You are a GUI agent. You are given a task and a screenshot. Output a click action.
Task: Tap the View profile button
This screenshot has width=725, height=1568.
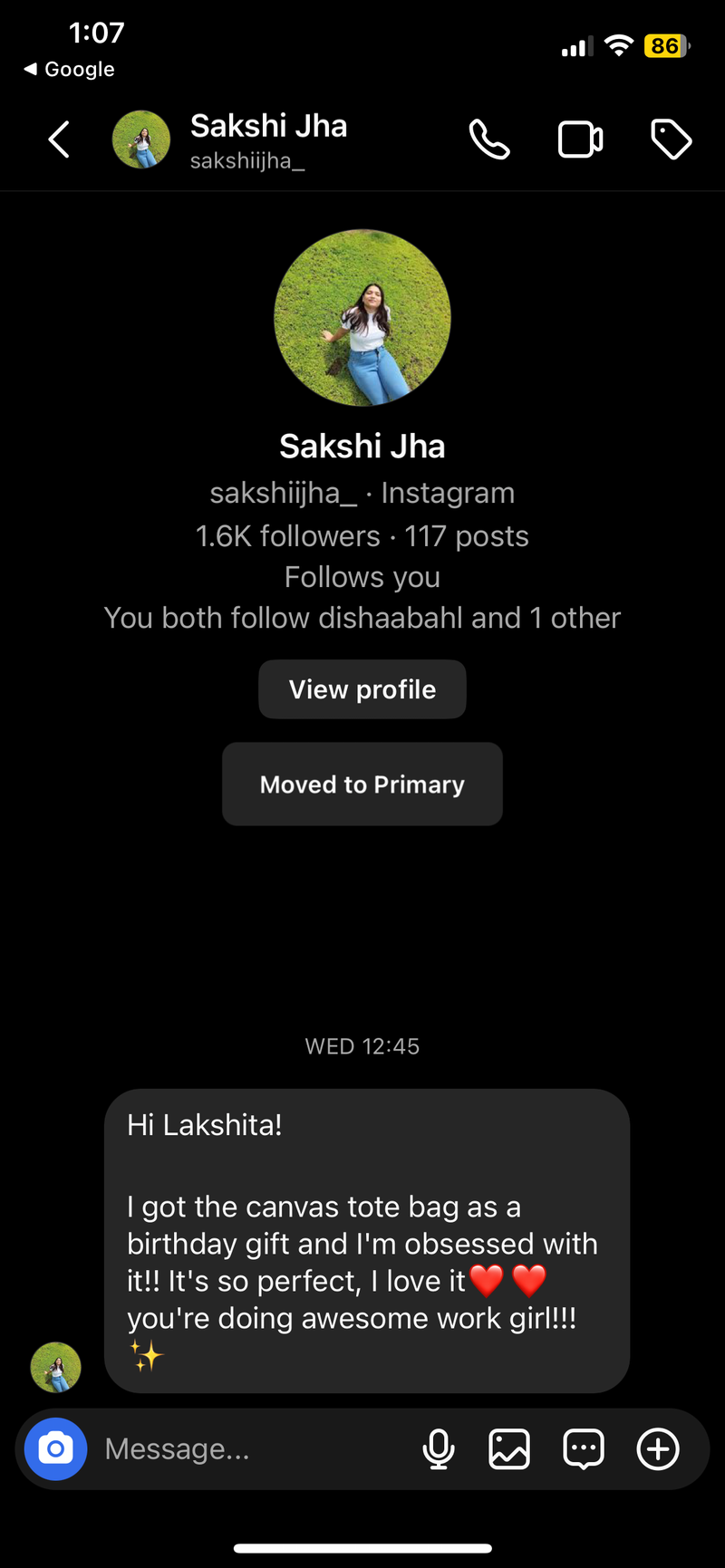click(x=362, y=689)
